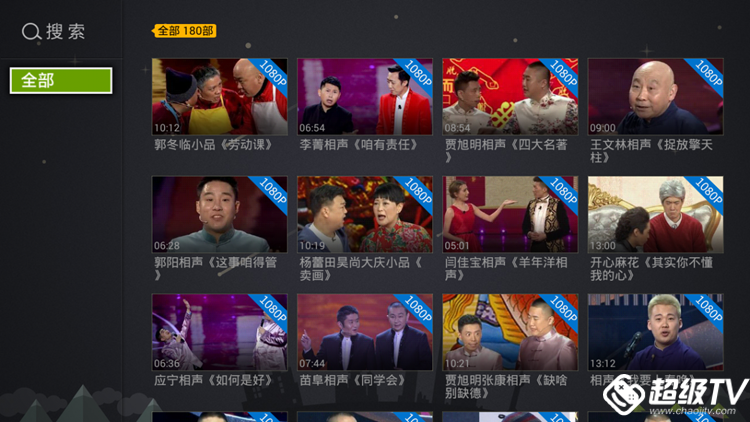Play 苗阜相声《同学会》

click(365, 332)
